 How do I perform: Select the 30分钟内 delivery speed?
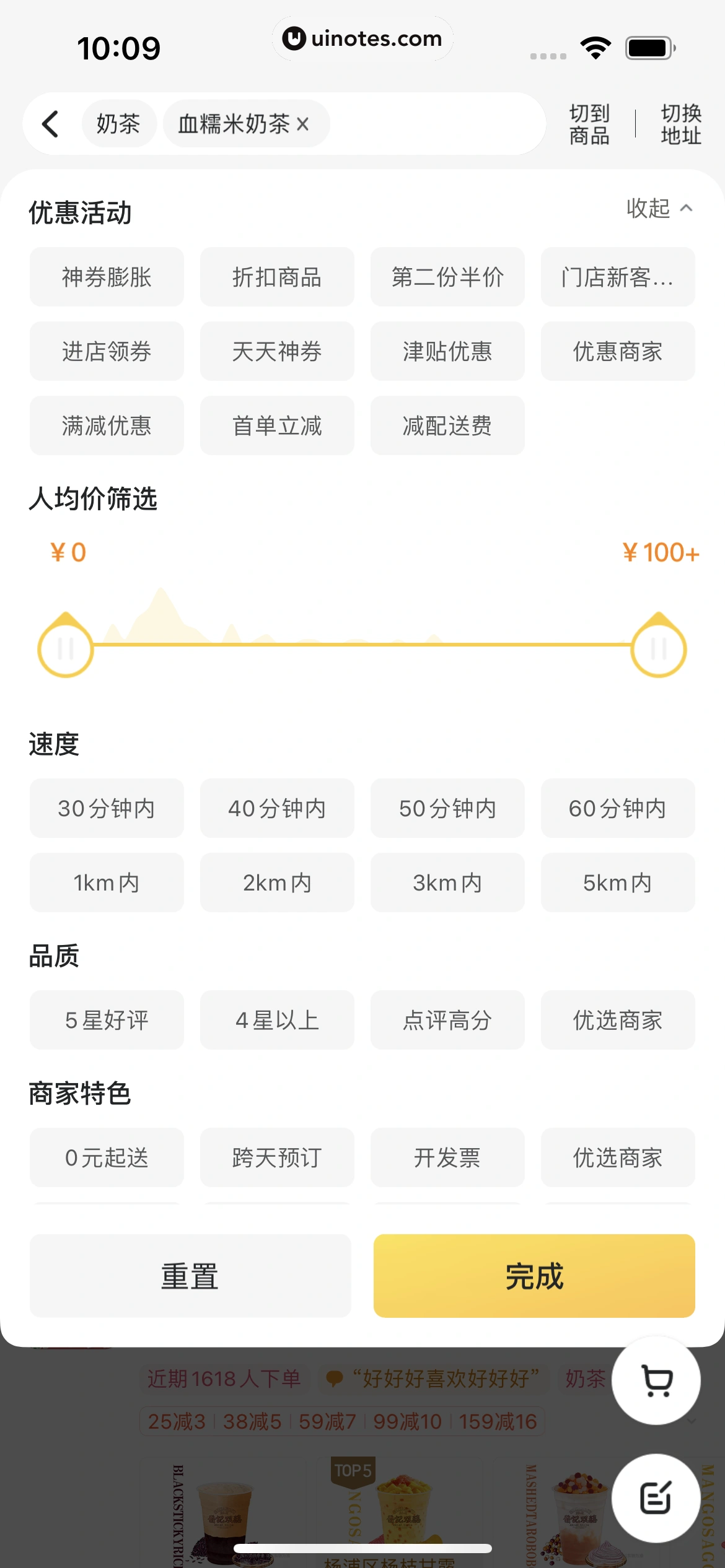point(106,809)
